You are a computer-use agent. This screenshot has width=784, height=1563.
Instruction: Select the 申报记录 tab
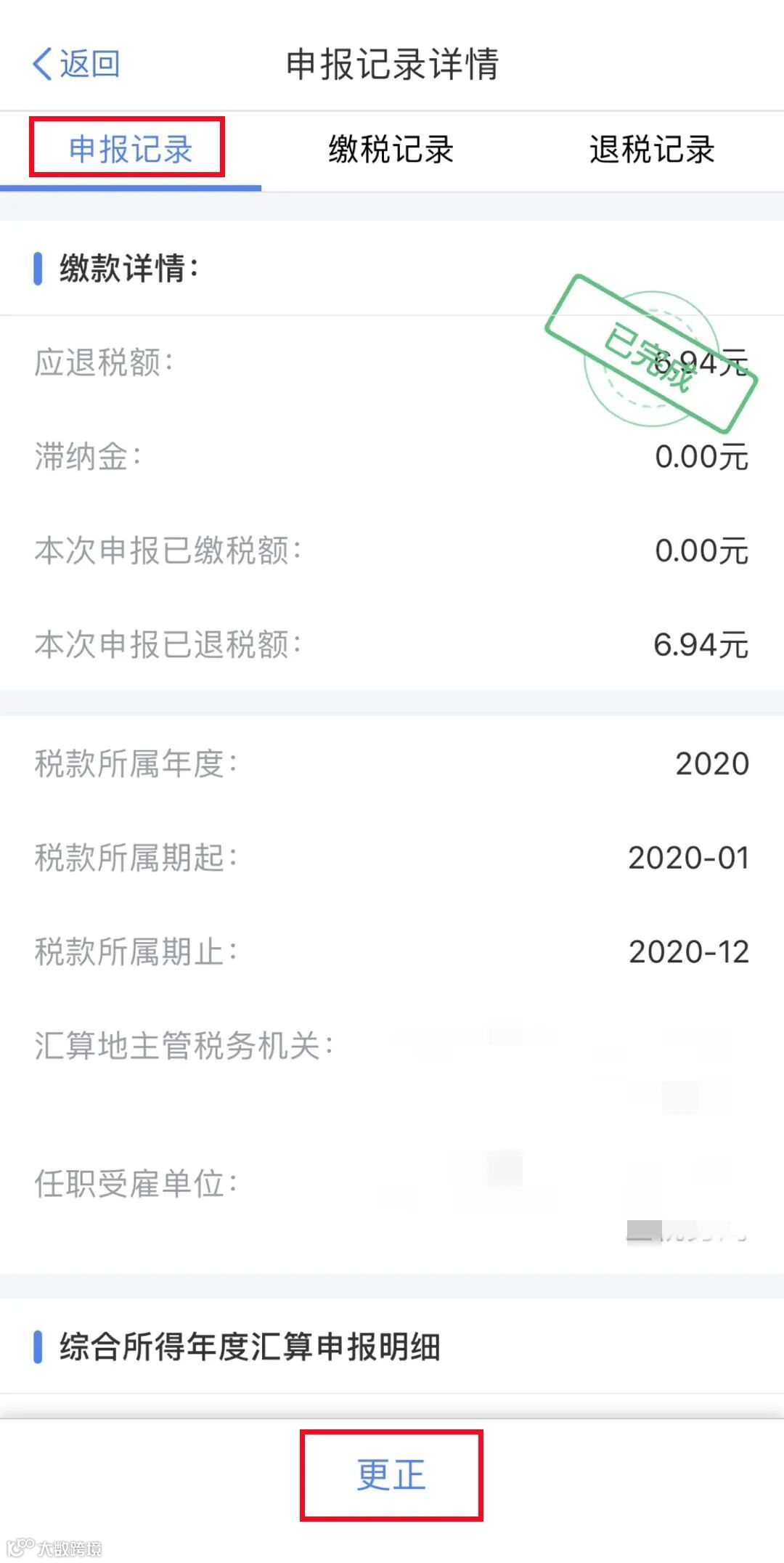pyautogui.click(x=130, y=150)
